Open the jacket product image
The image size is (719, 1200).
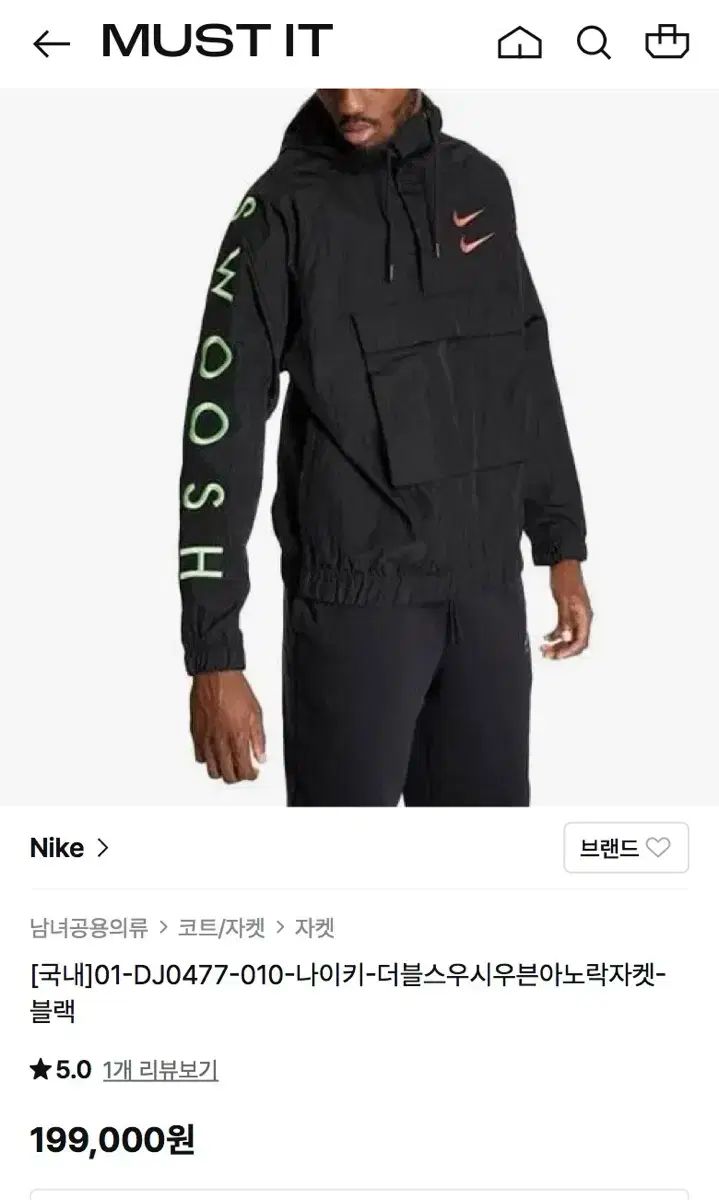[x=360, y=447]
